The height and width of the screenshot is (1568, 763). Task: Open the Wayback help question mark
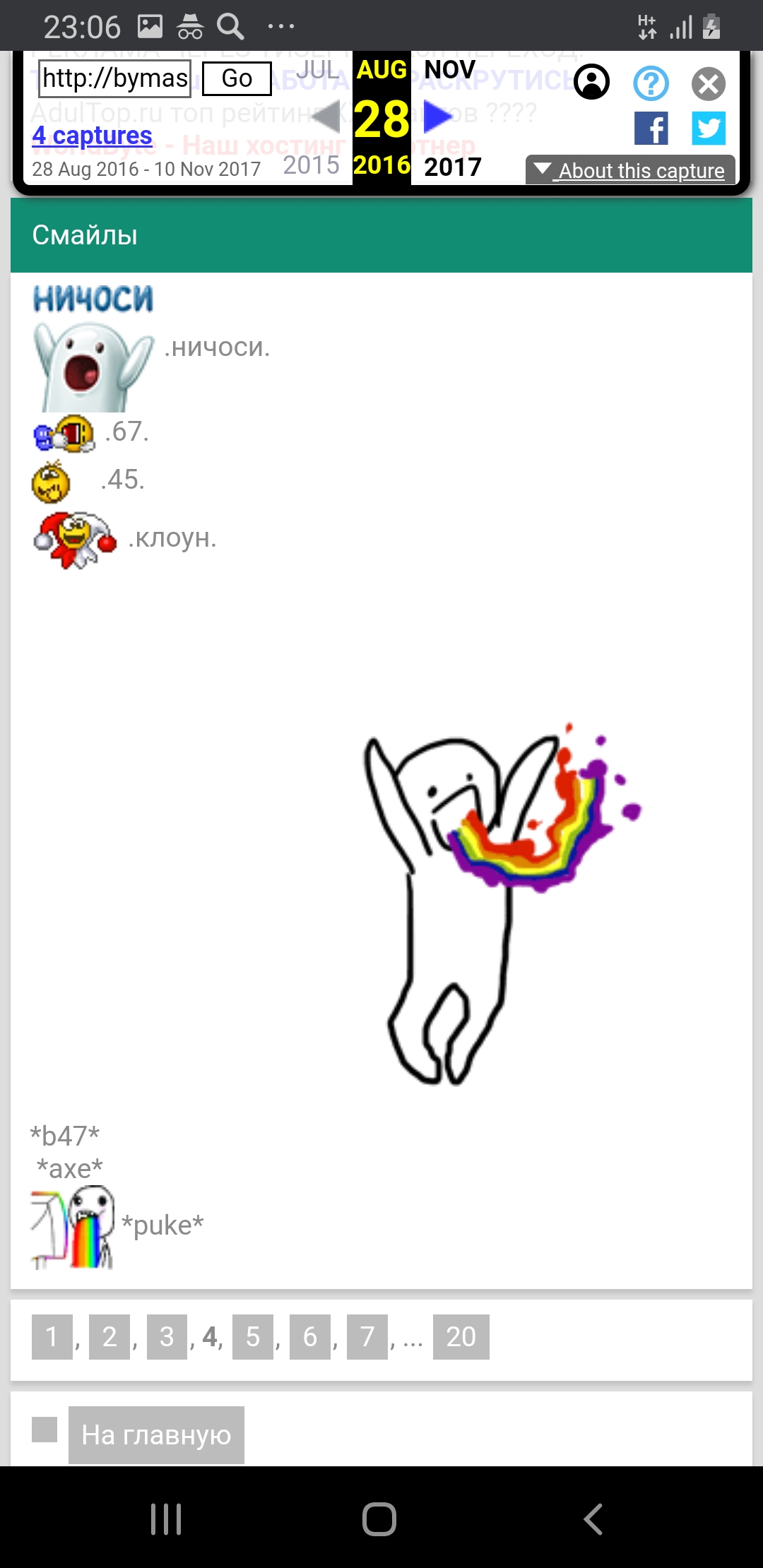pyautogui.click(x=651, y=83)
